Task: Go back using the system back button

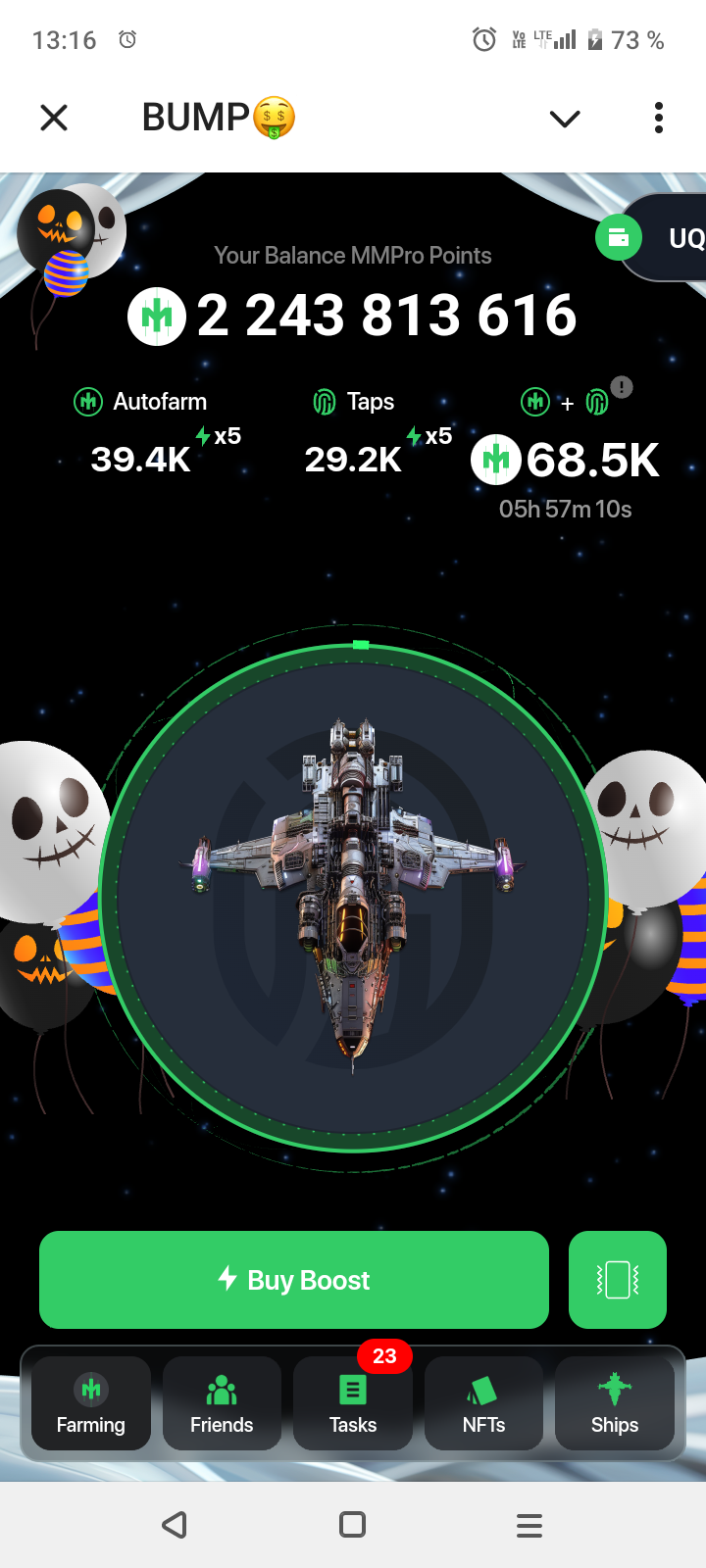Action: pos(175,1525)
